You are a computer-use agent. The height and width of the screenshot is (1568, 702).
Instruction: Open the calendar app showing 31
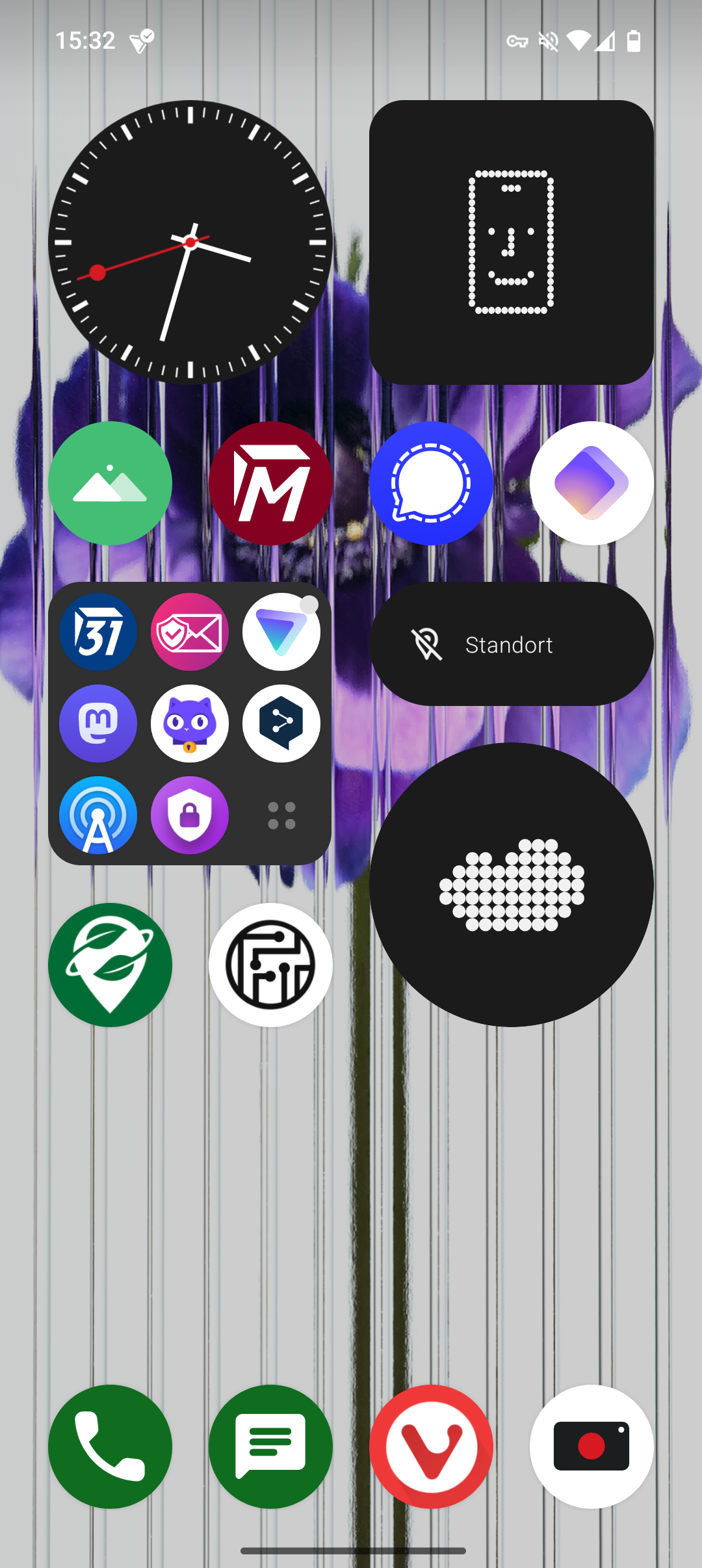98,632
